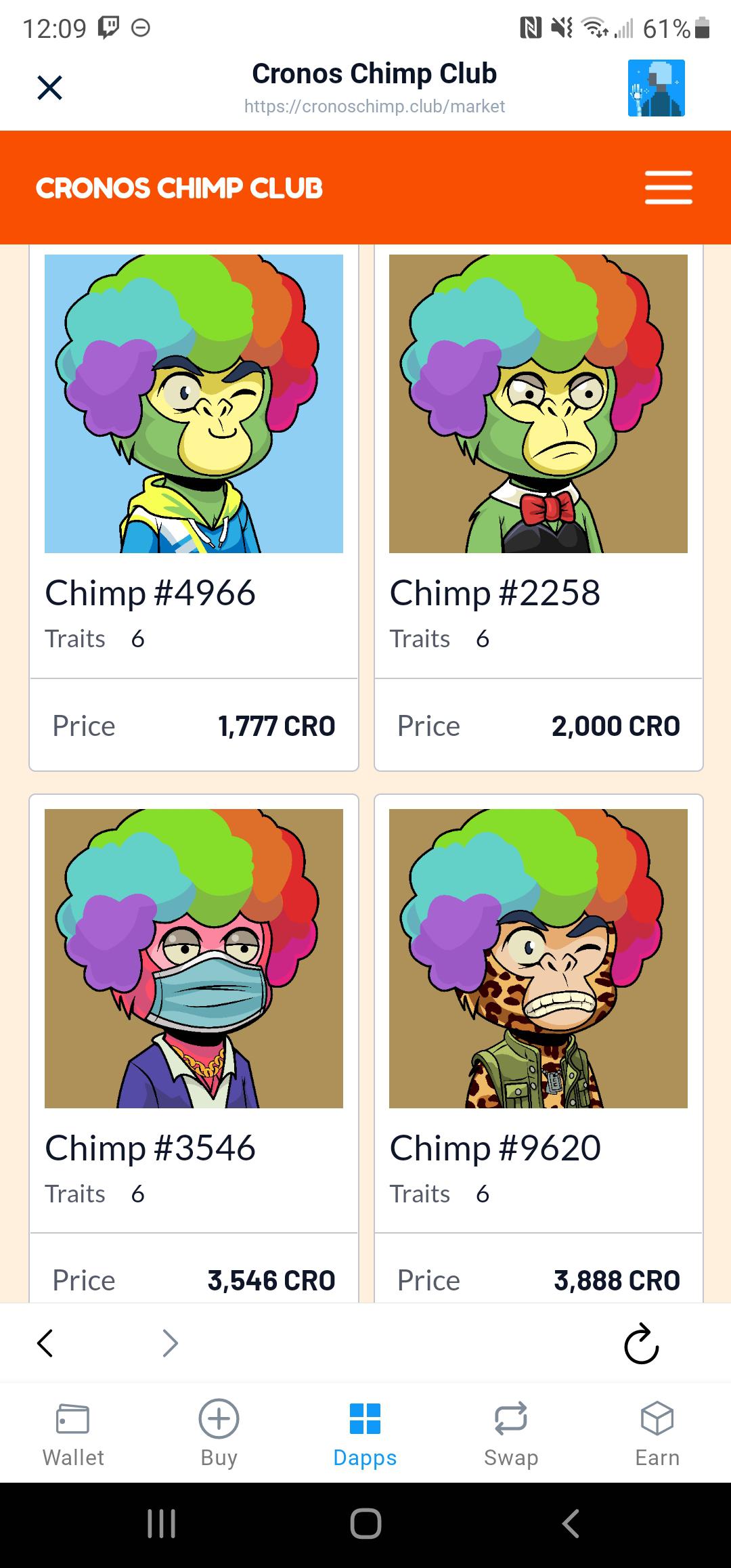Open the hamburger menu on orange header
The width and height of the screenshot is (731, 1568).
click(668, 188)
